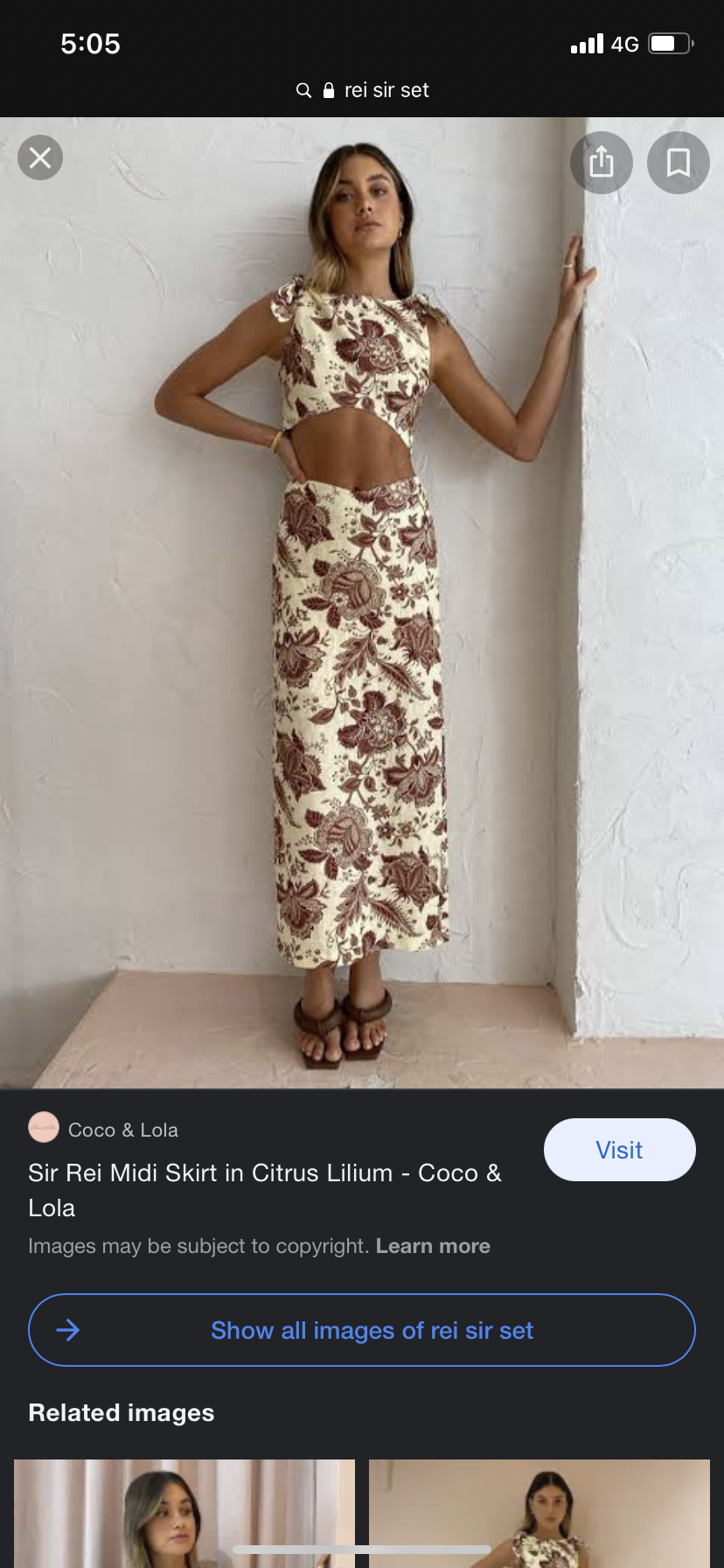Save image to collection with bookmark
The image size is (724, 1568).
tap(678, 163)
